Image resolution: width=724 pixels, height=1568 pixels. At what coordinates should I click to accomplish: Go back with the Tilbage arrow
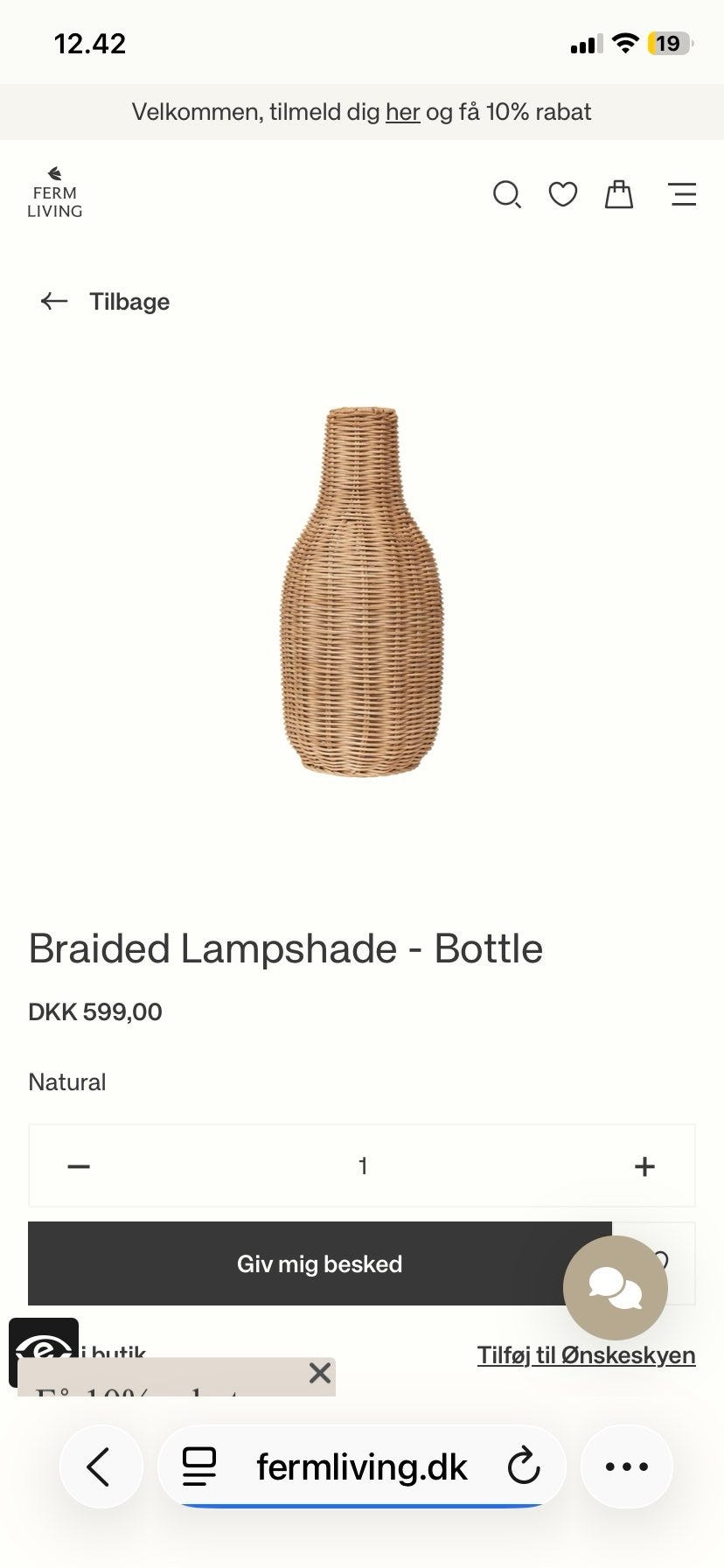tap(54, 301)
